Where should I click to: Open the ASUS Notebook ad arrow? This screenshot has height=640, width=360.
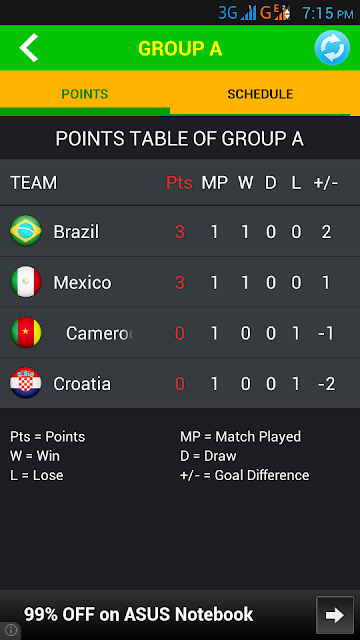tap(335, 615)
